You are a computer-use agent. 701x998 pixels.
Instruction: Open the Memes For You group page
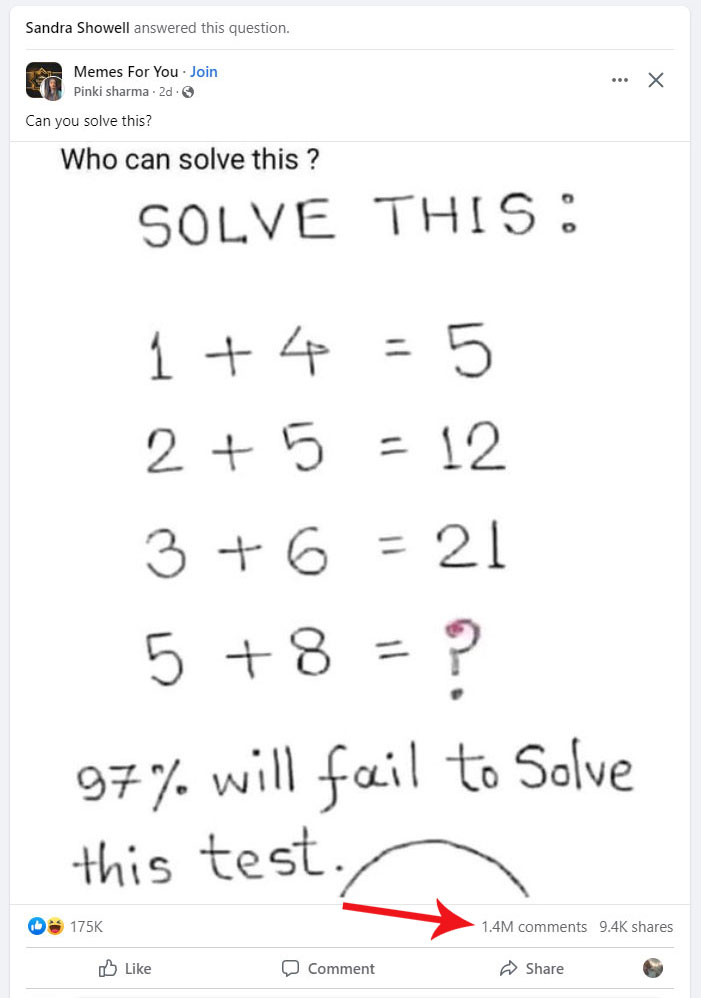pos(126,72)
